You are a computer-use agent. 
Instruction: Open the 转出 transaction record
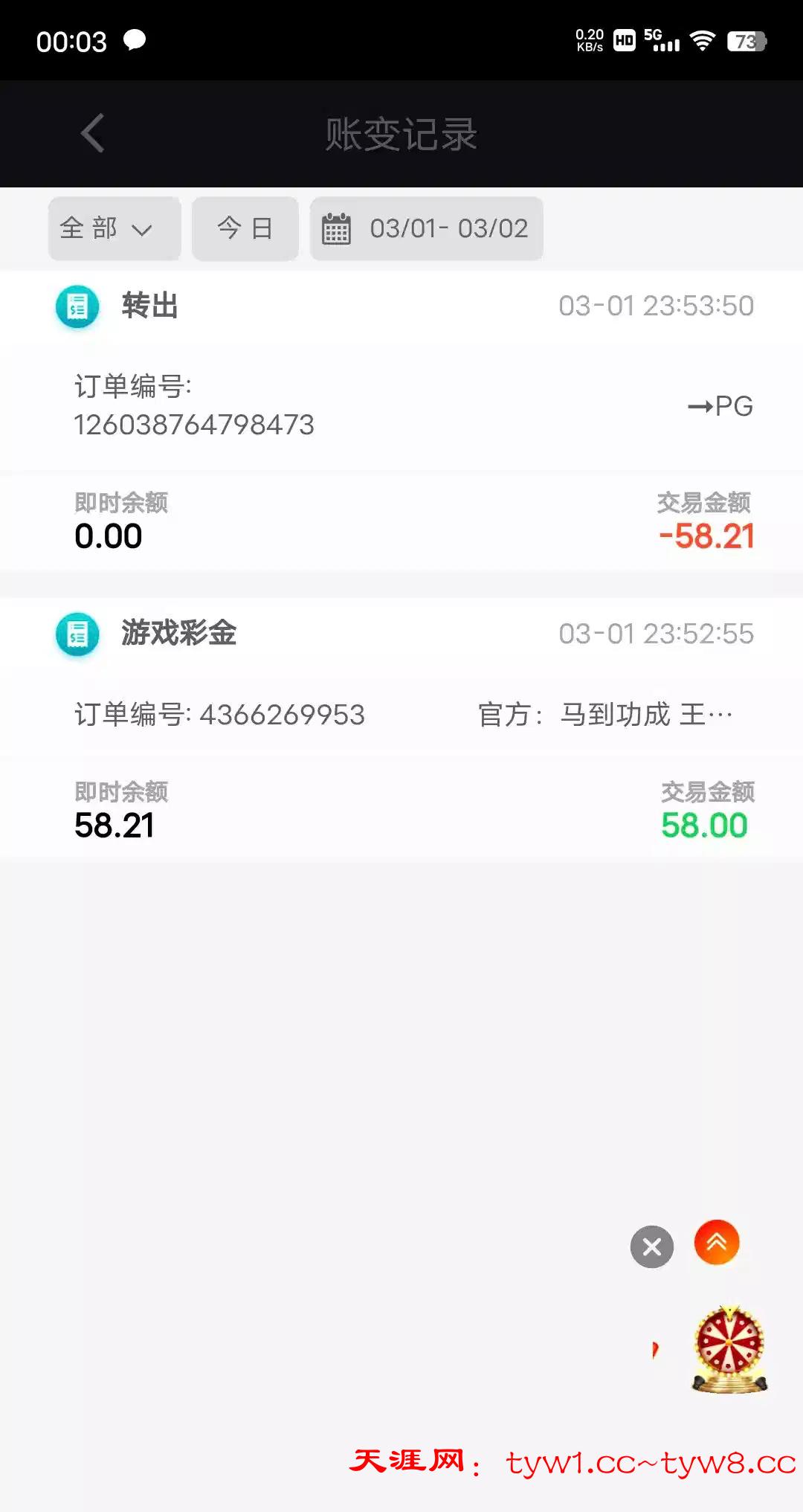[x=401, y=420]
